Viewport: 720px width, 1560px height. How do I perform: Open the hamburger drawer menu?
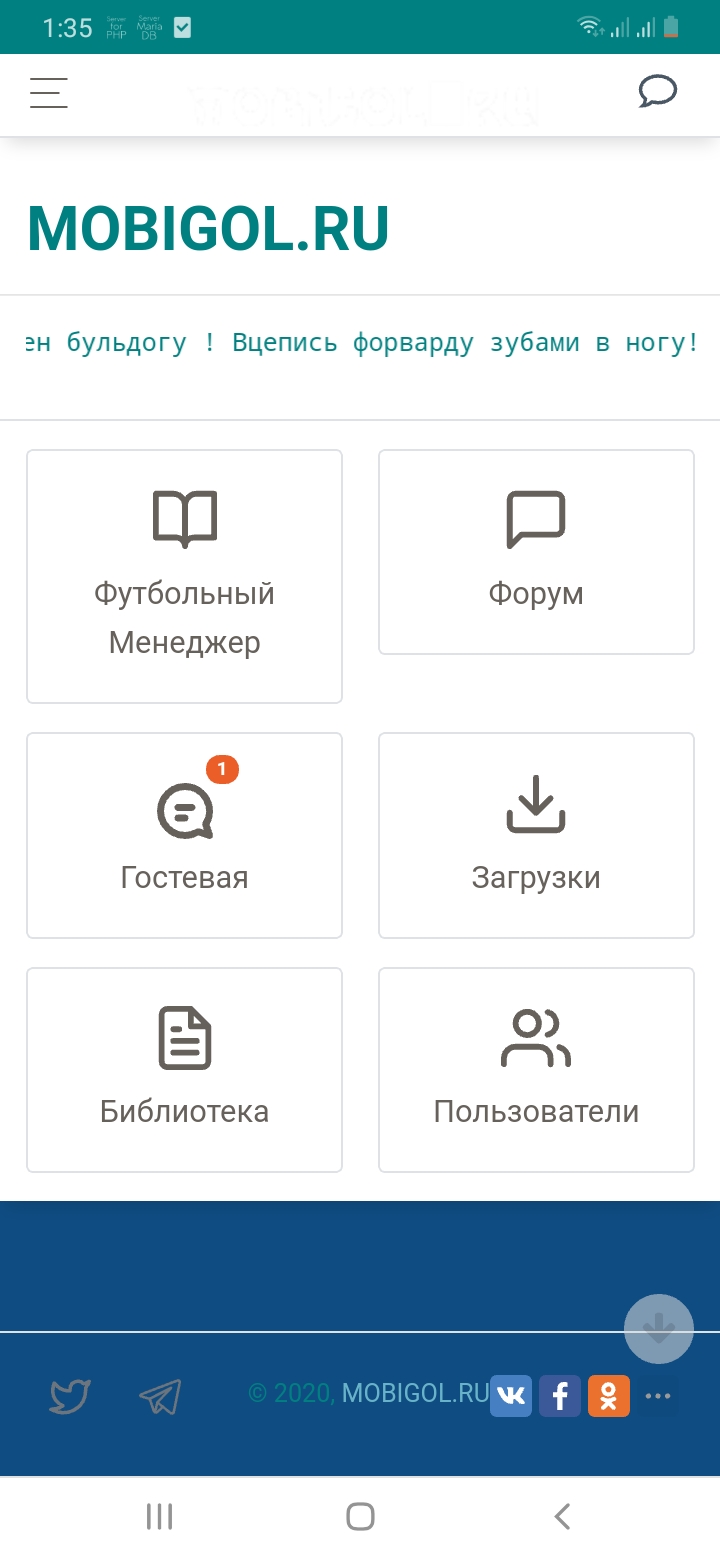tap(48, 93)
